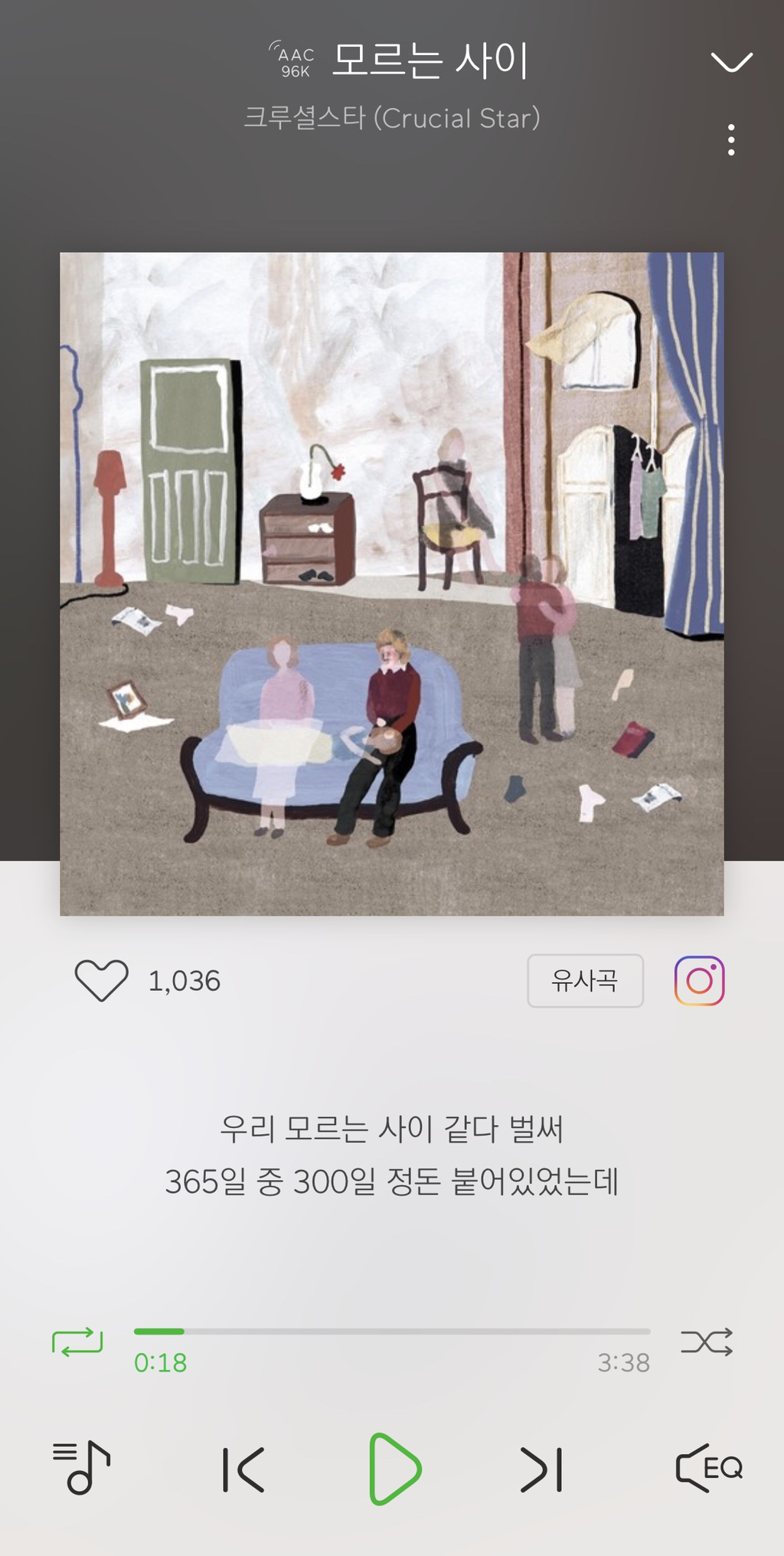Toggle shuffle playback
The width and height of the screenshot is (784, 1556).
[x=706, y=1342]
